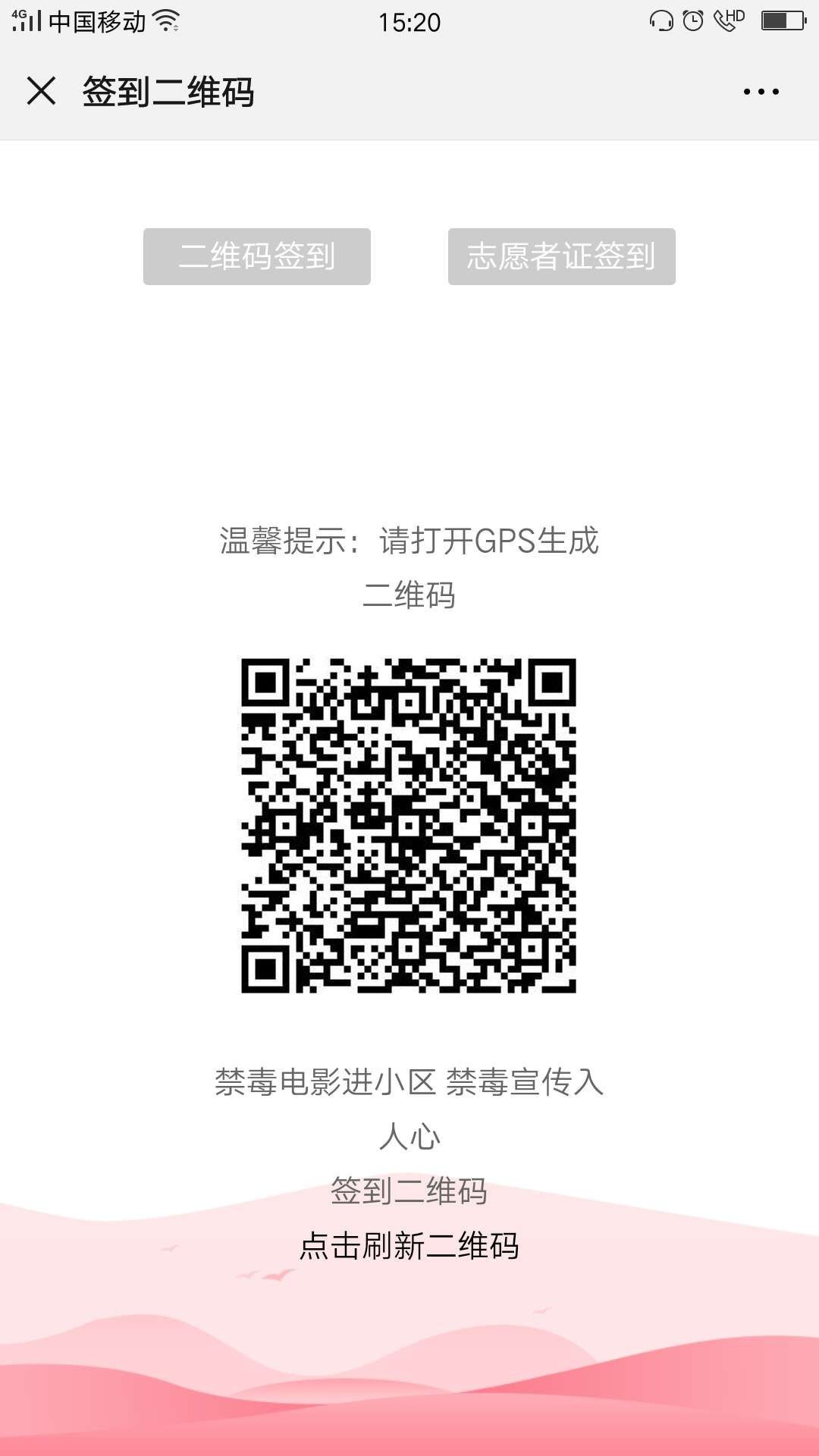This screenshot has height=1456, width=819.
Task: Open the three-dot overflow menu
Action: pyautogui.click(x=761, y=92)
